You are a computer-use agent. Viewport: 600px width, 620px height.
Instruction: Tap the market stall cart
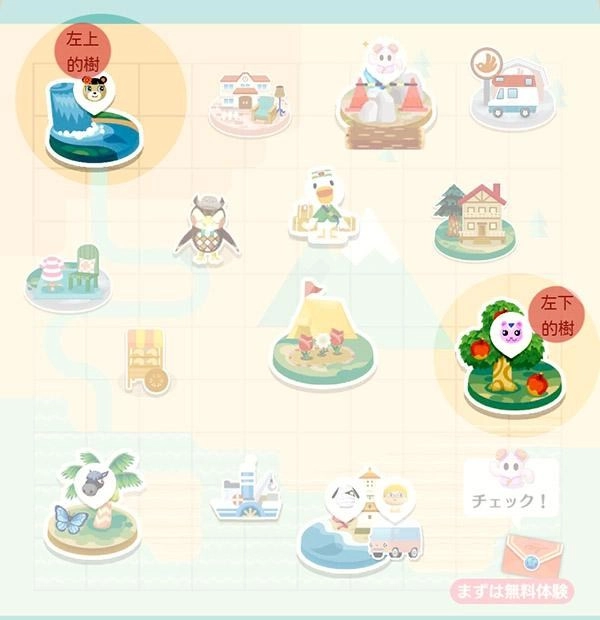[x=147, y=361]
